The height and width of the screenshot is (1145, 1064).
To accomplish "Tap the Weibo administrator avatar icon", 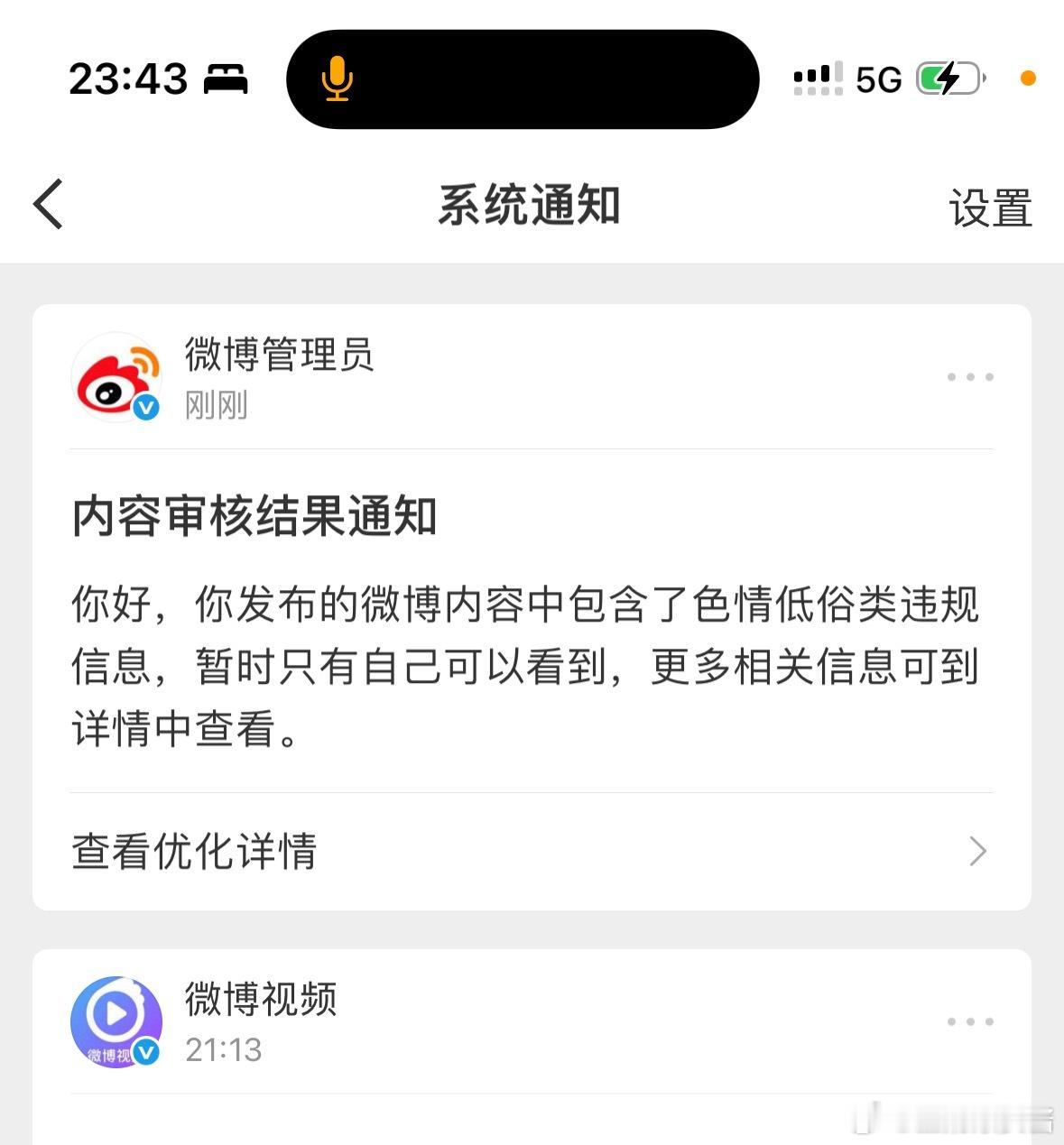I will pyautogui.click(x=116, y=376).
